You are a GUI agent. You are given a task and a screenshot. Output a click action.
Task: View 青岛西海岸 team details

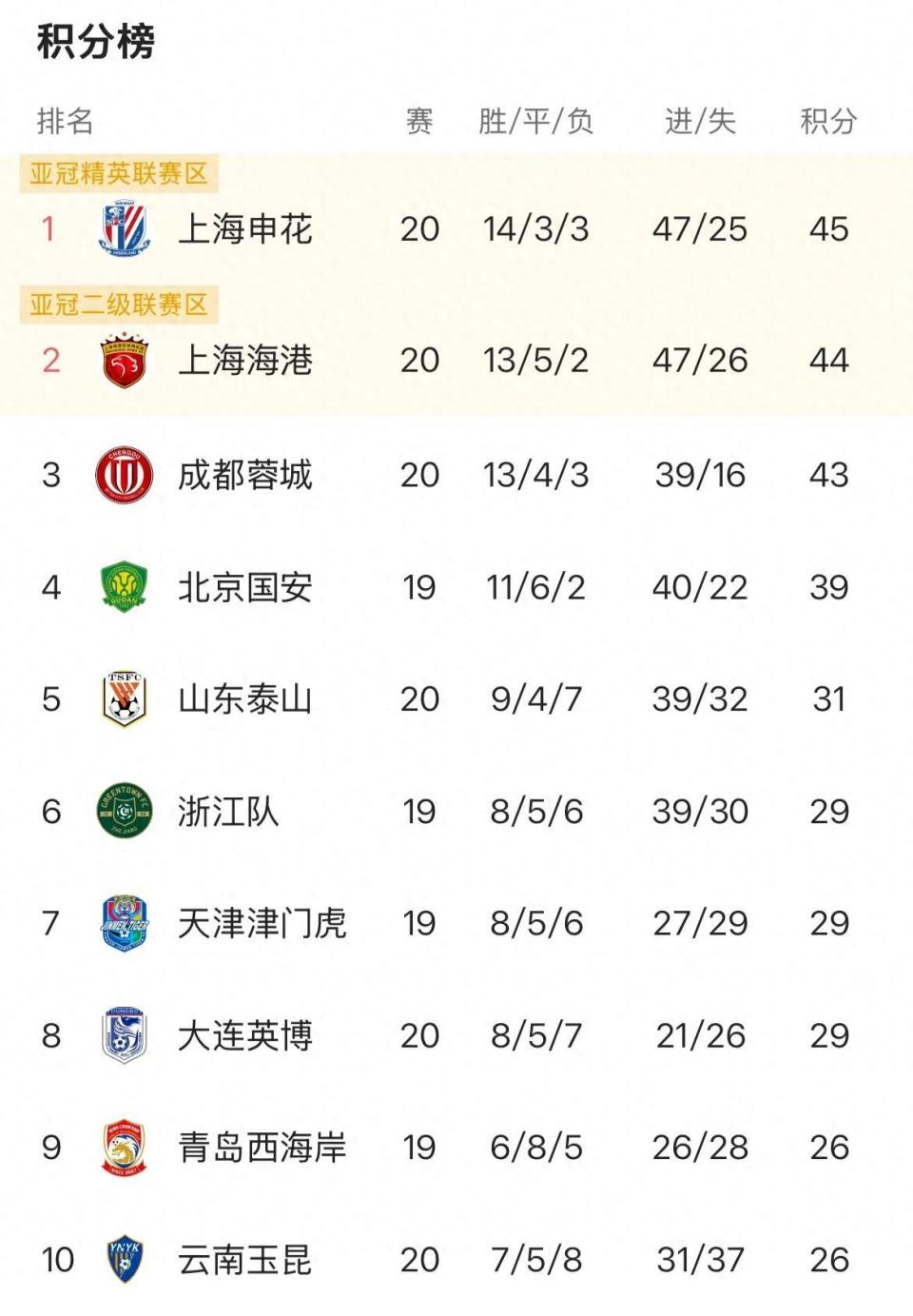click(456, 1148)
